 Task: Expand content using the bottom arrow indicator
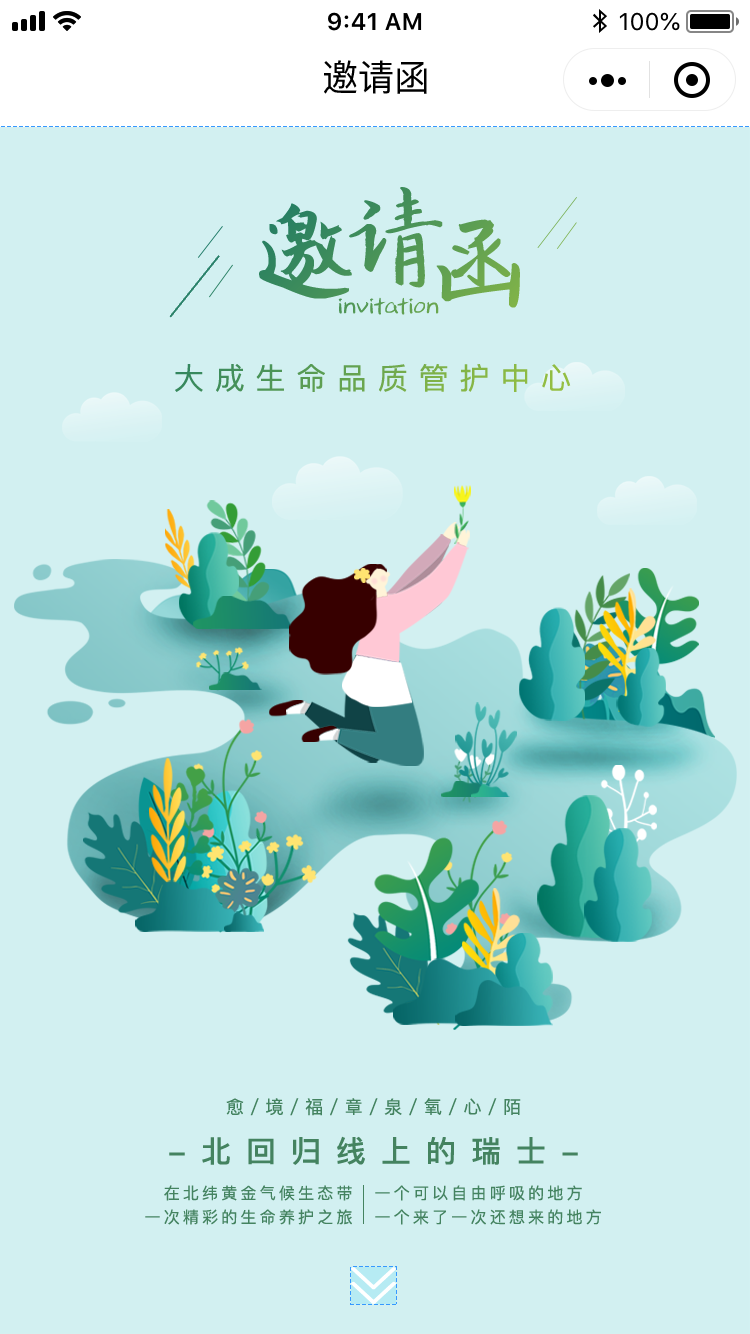tap(373, 1285)
